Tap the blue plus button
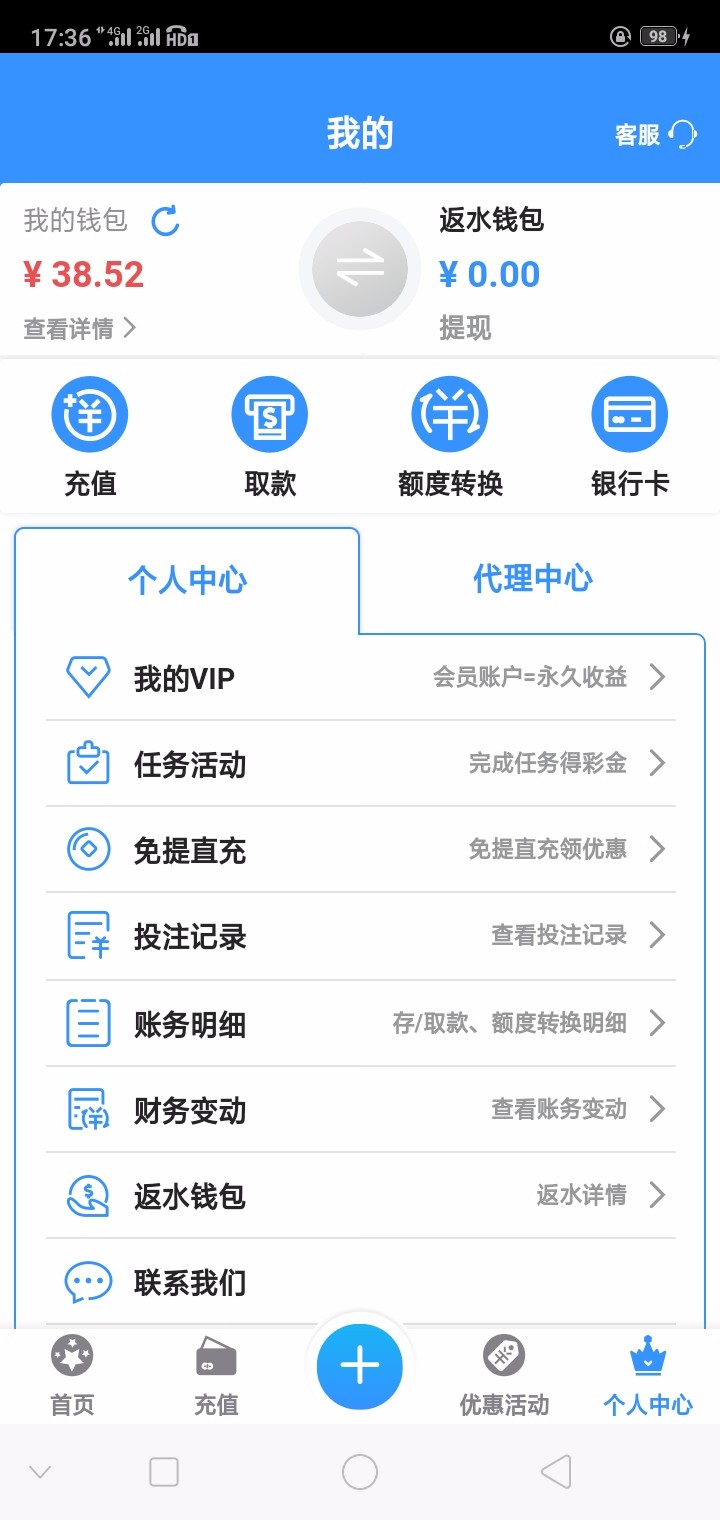The width and height of the screenshot is (720, 1520). 360,1366
